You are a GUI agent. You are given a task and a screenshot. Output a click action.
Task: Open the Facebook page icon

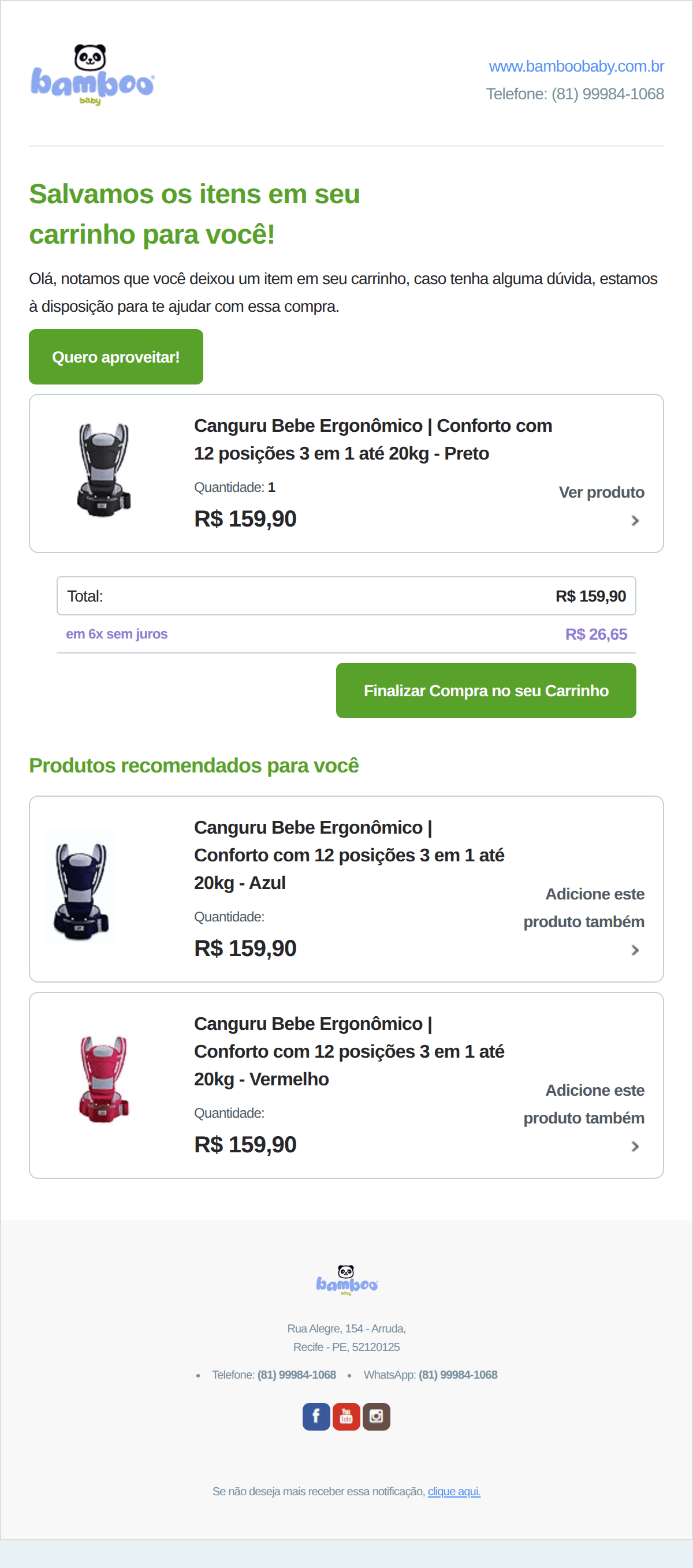316,1416
